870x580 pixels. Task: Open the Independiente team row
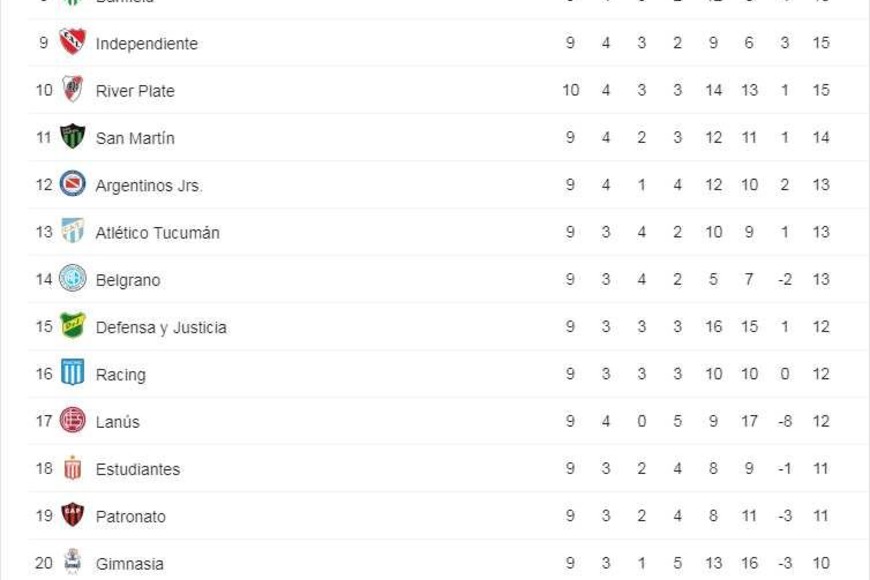coord(146,44)
